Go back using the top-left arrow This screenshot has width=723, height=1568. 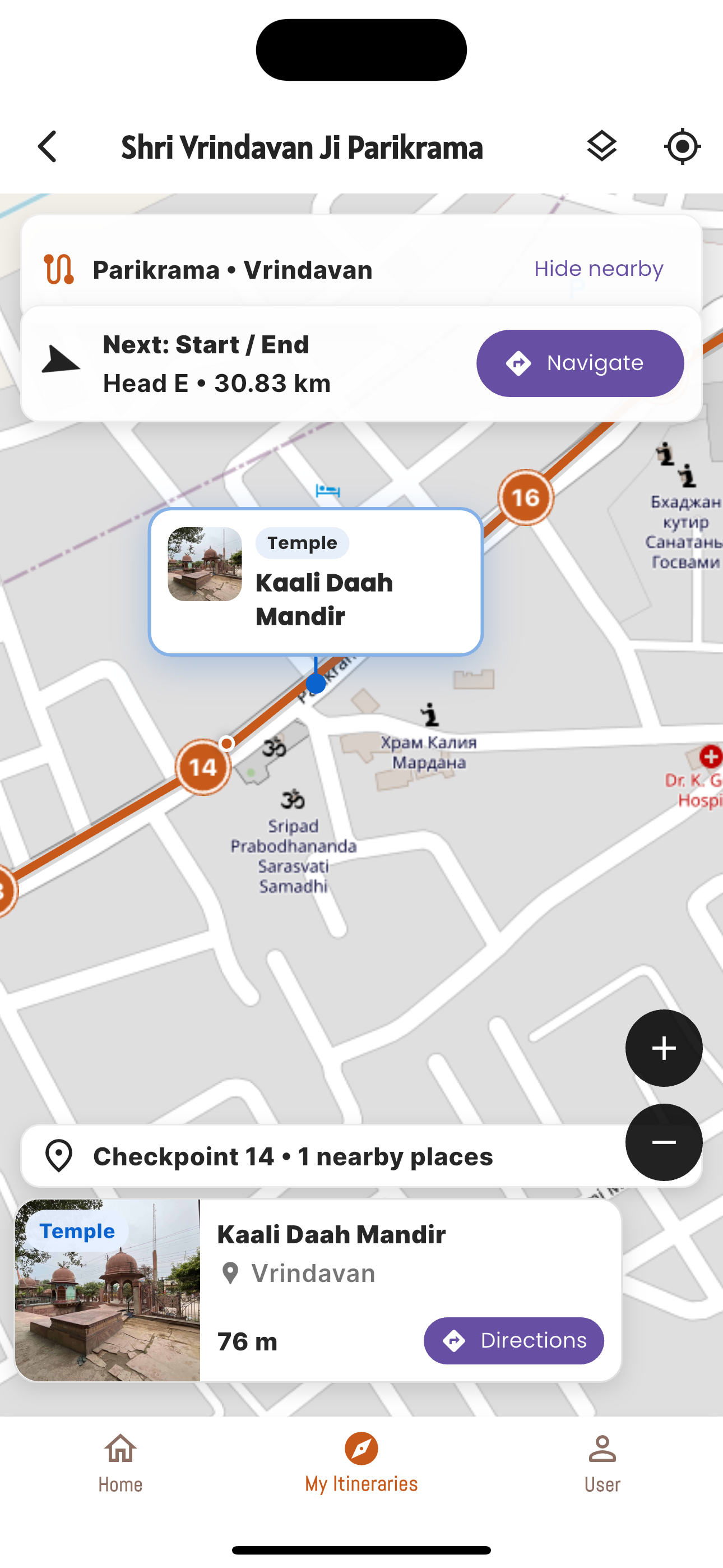(48, 147)
